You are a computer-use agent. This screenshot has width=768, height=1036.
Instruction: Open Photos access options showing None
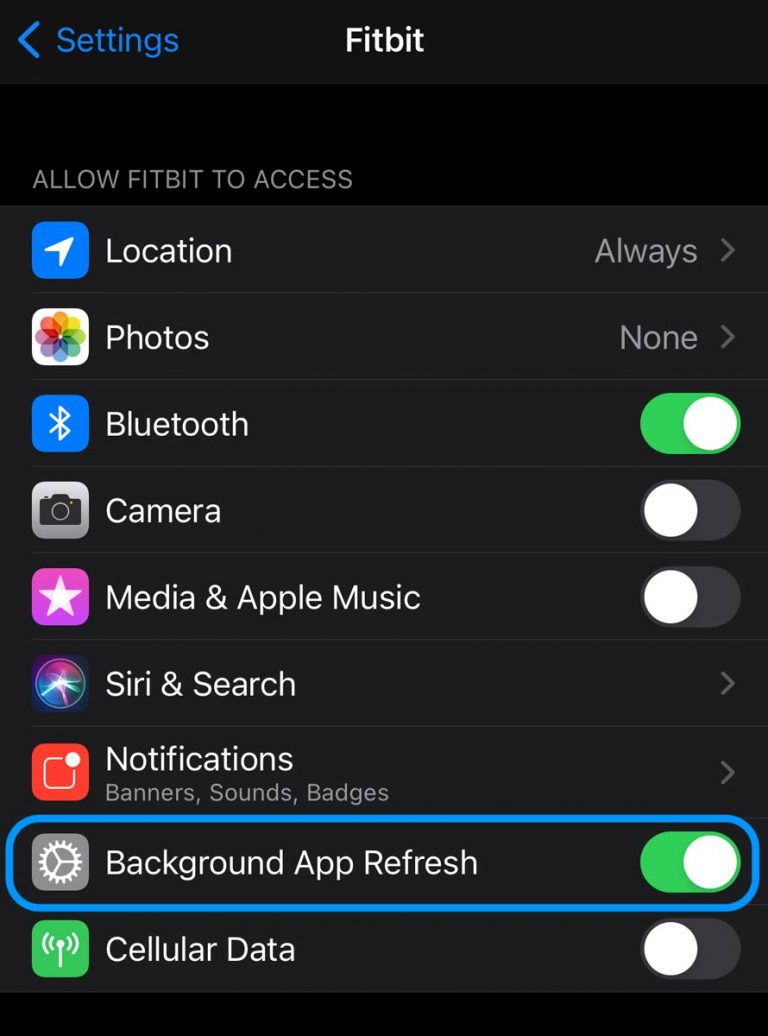(x=659, y=337)
